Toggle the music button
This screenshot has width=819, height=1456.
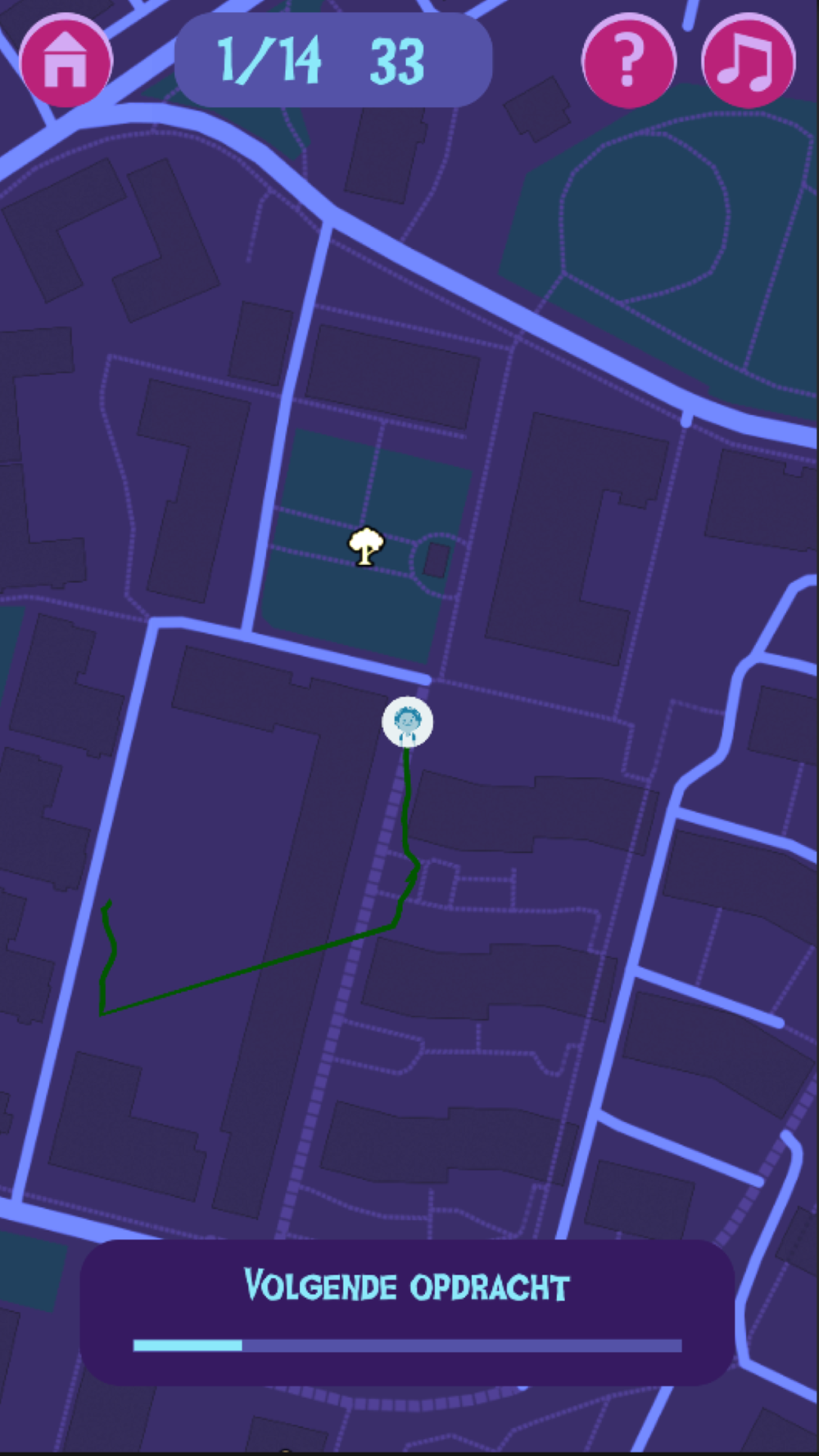748,61
